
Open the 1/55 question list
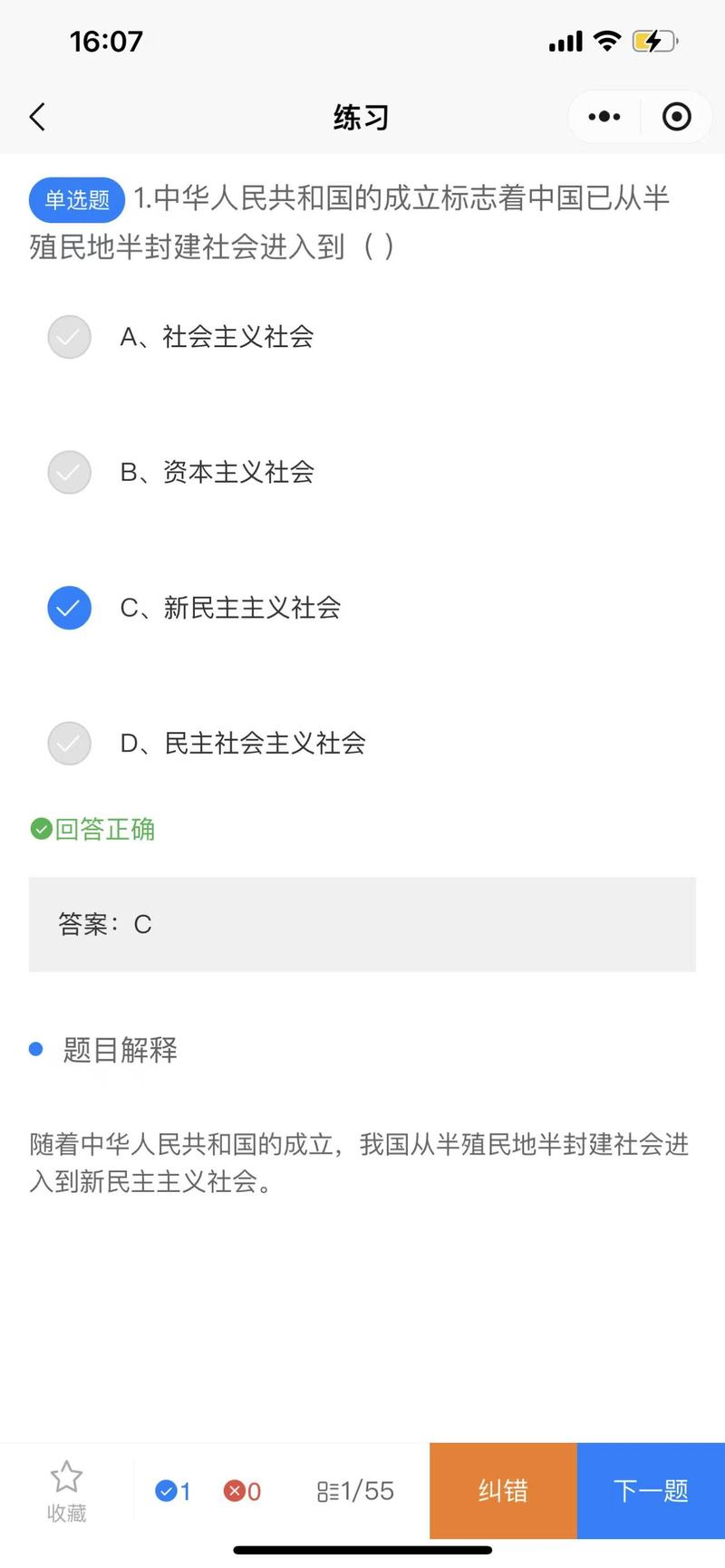pos(355,1491)
